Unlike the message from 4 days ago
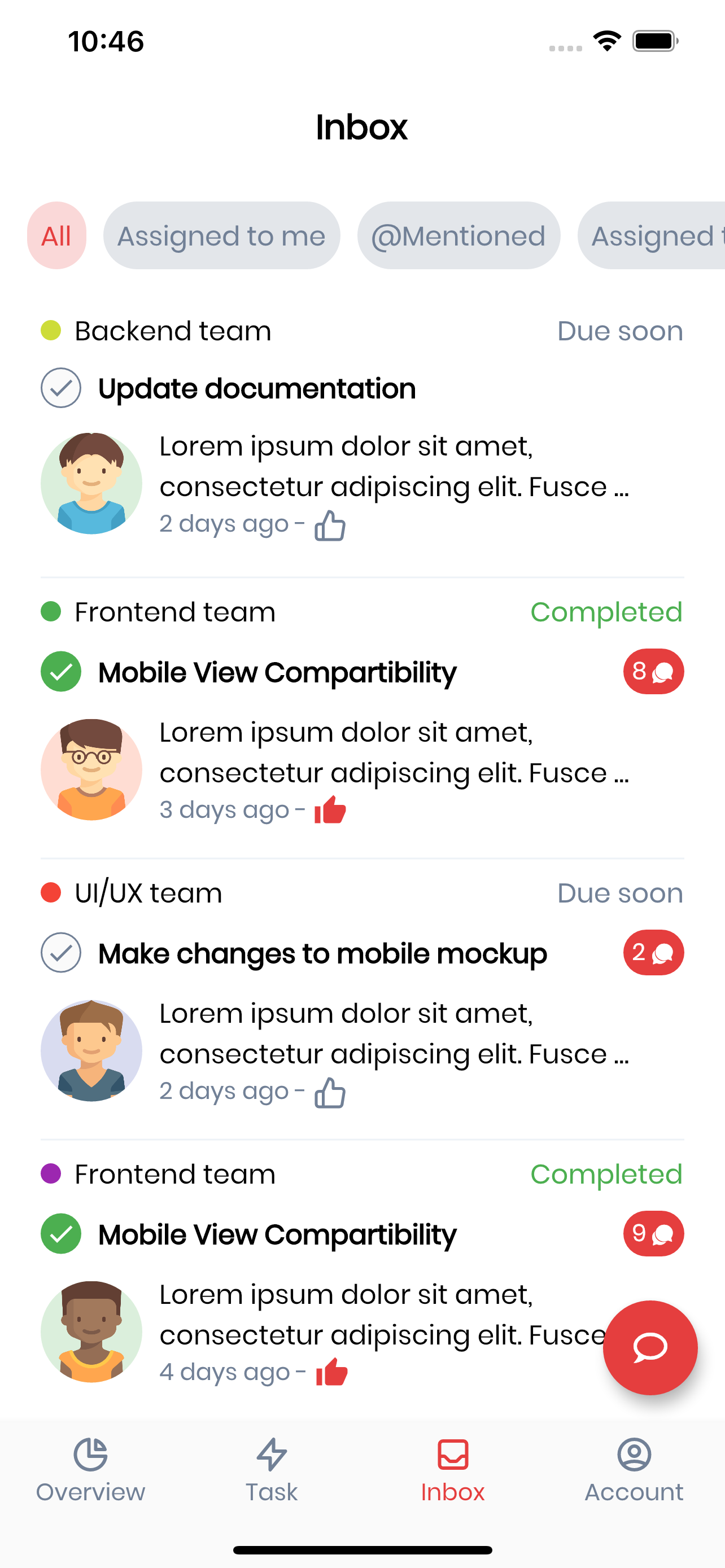 click(331, 1372)
